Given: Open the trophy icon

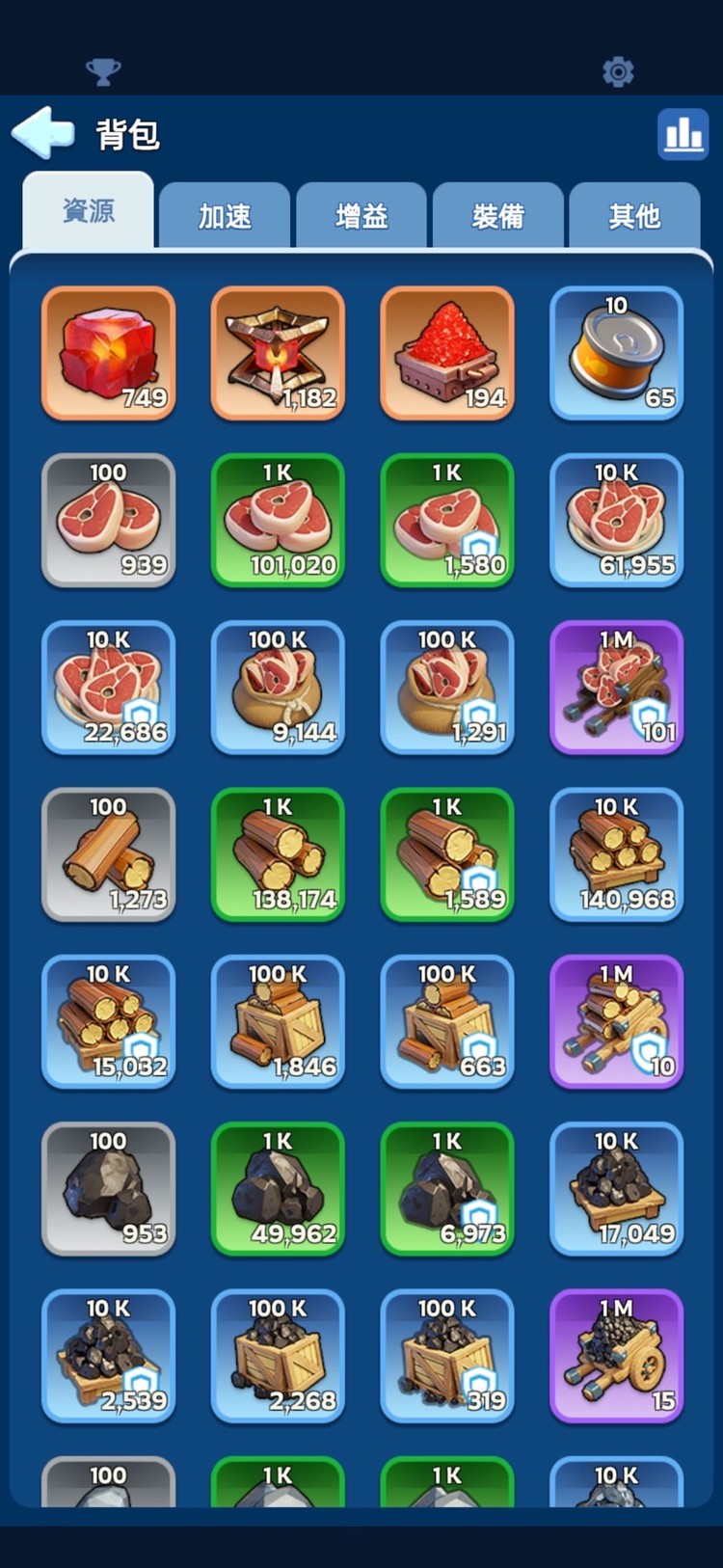Looking at the screenshot, I should tap(103, 71).
